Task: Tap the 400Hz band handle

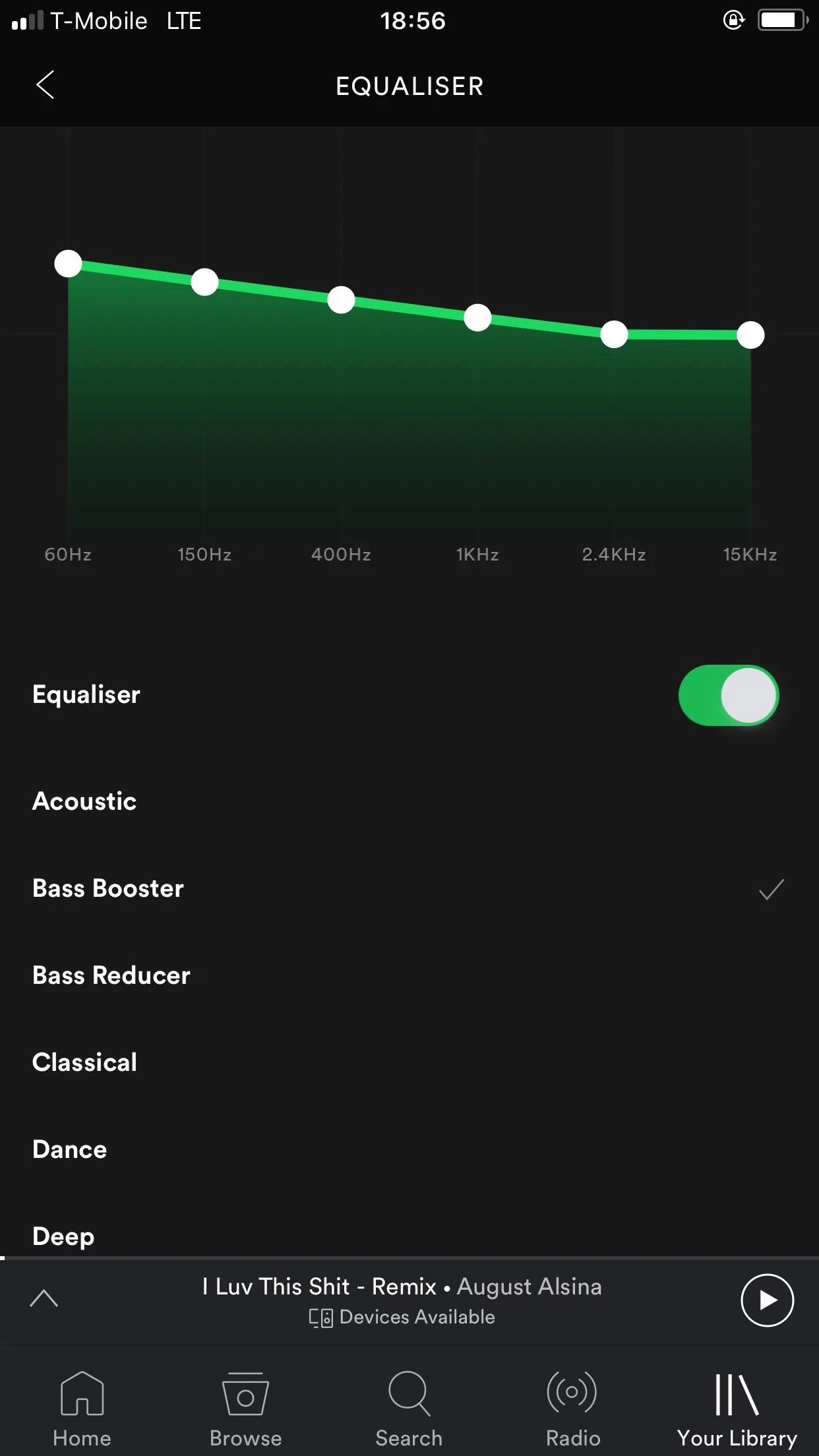Action: pyautogui.click(x=341, y=300)
